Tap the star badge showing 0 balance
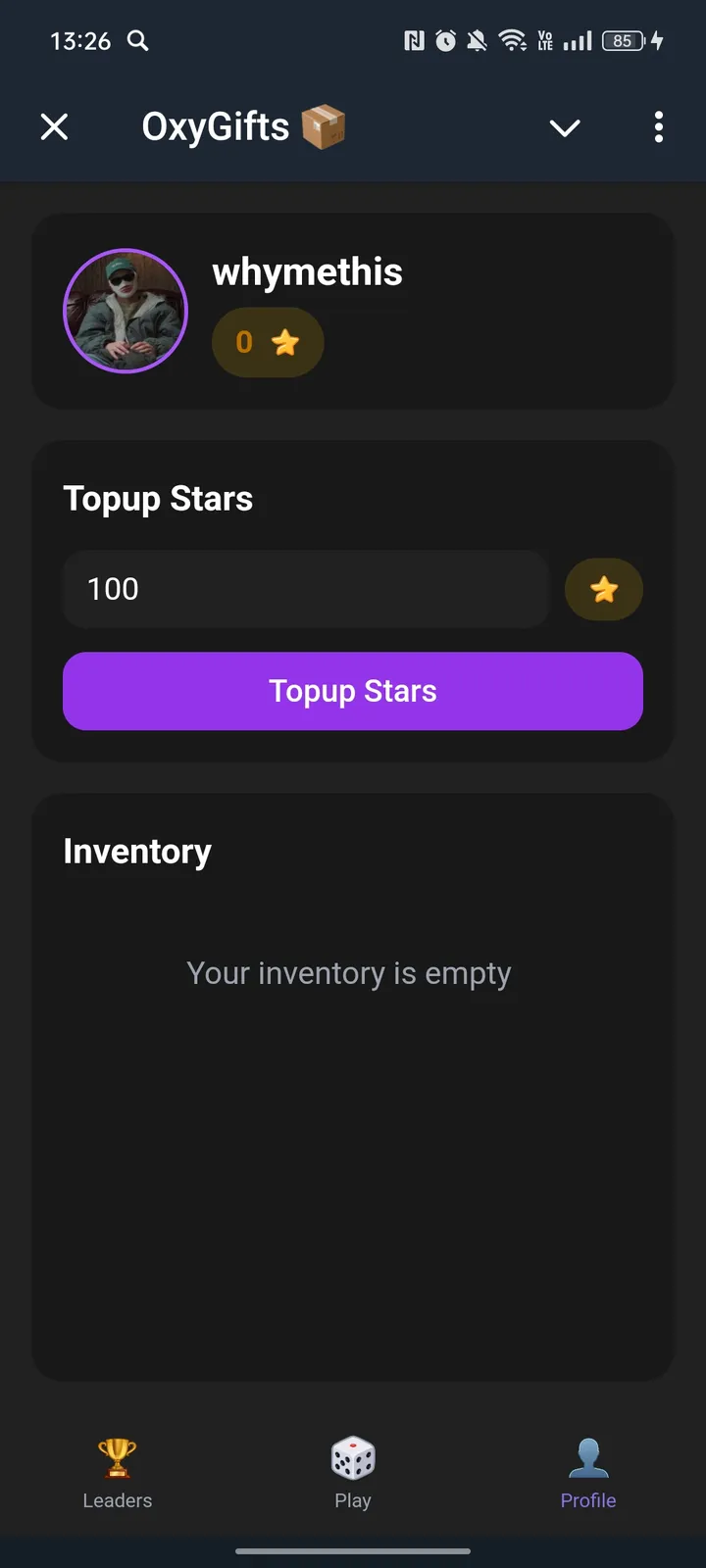This screenshot has height=1568, width=706. click(x=267, y=342)
